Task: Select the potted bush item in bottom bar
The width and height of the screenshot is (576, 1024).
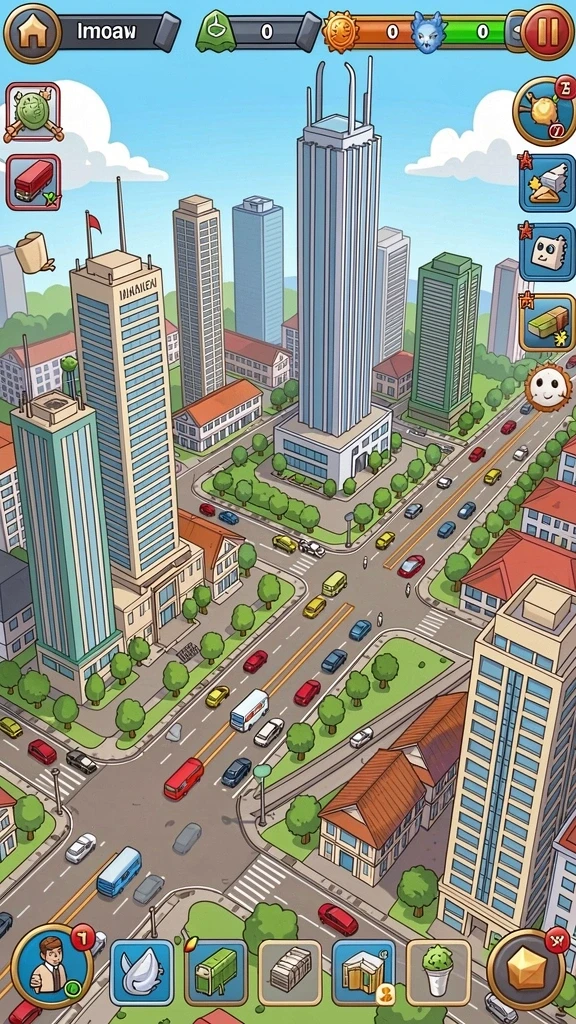Action: click(438, 972)
